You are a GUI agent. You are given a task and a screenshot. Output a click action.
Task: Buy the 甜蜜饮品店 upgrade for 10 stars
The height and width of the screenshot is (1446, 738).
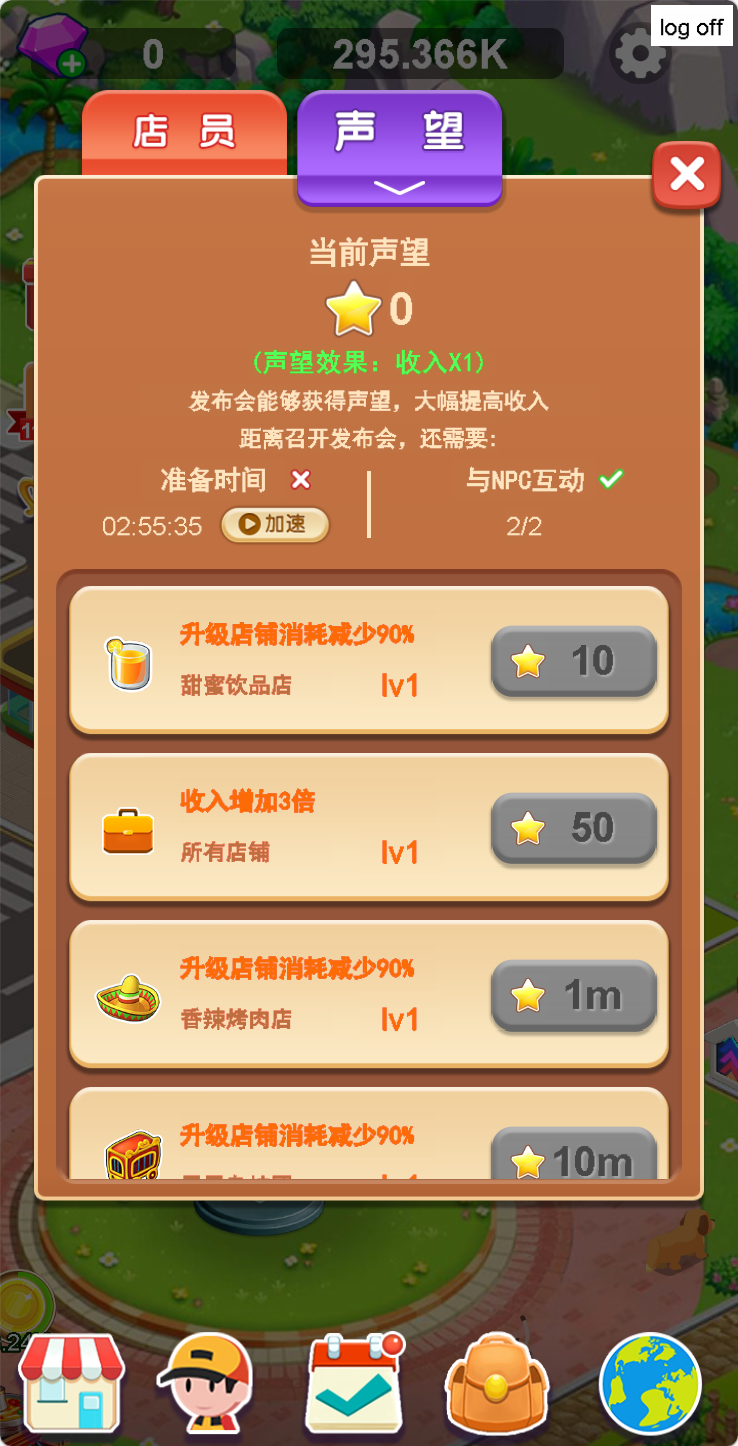coord(573,661)
